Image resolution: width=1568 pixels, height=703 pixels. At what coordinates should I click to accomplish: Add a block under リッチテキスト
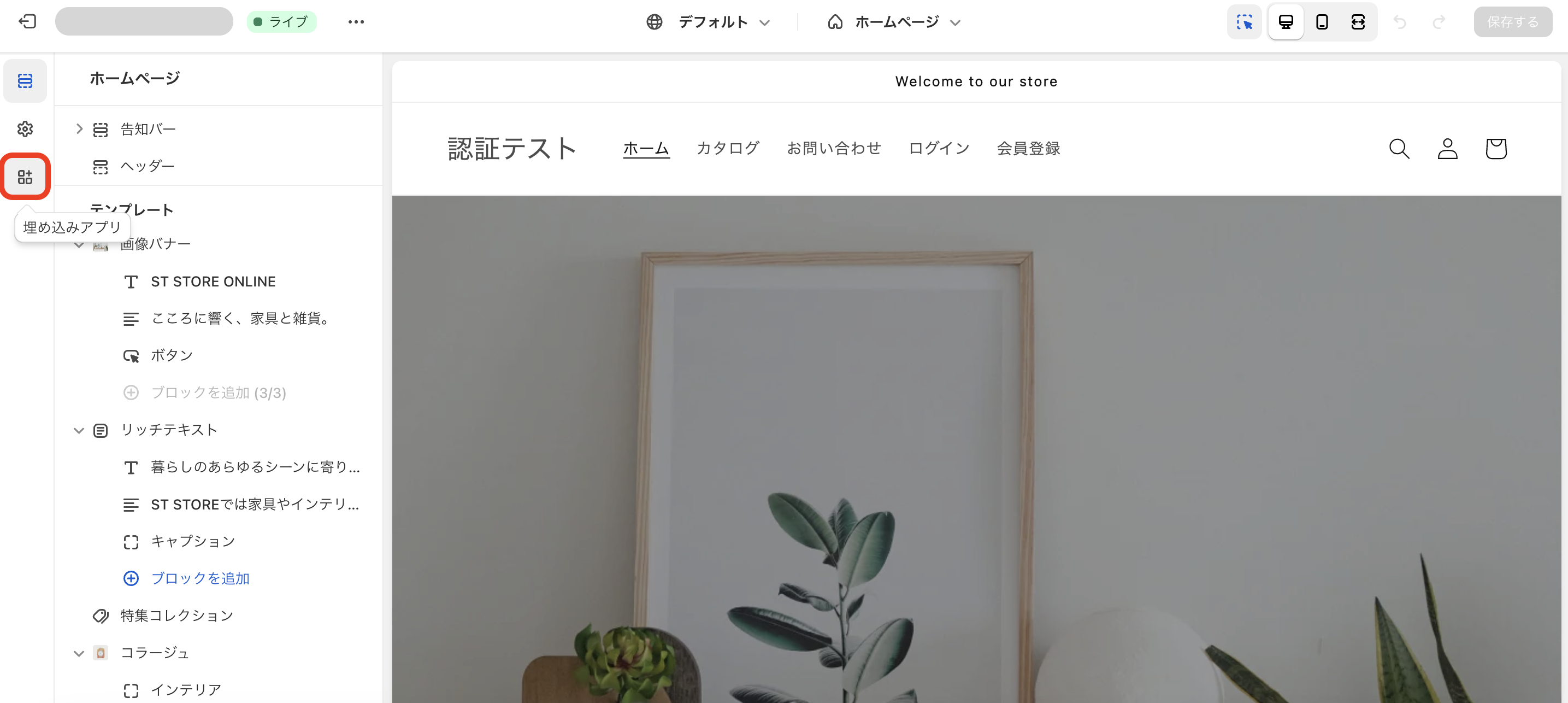[x=199, y=578]
